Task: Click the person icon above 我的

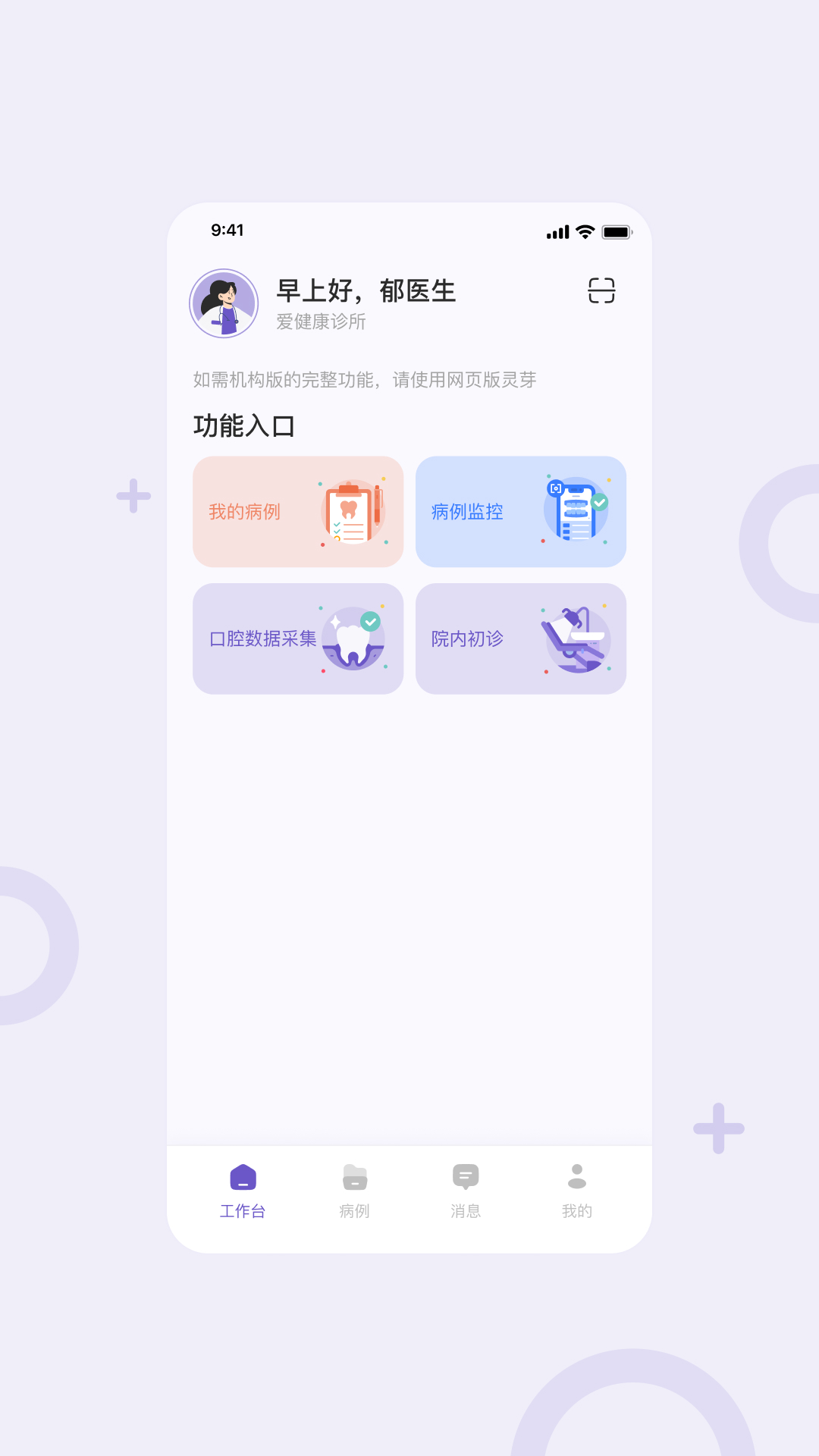Action: pyautogui.click(x=577, y=1176)
